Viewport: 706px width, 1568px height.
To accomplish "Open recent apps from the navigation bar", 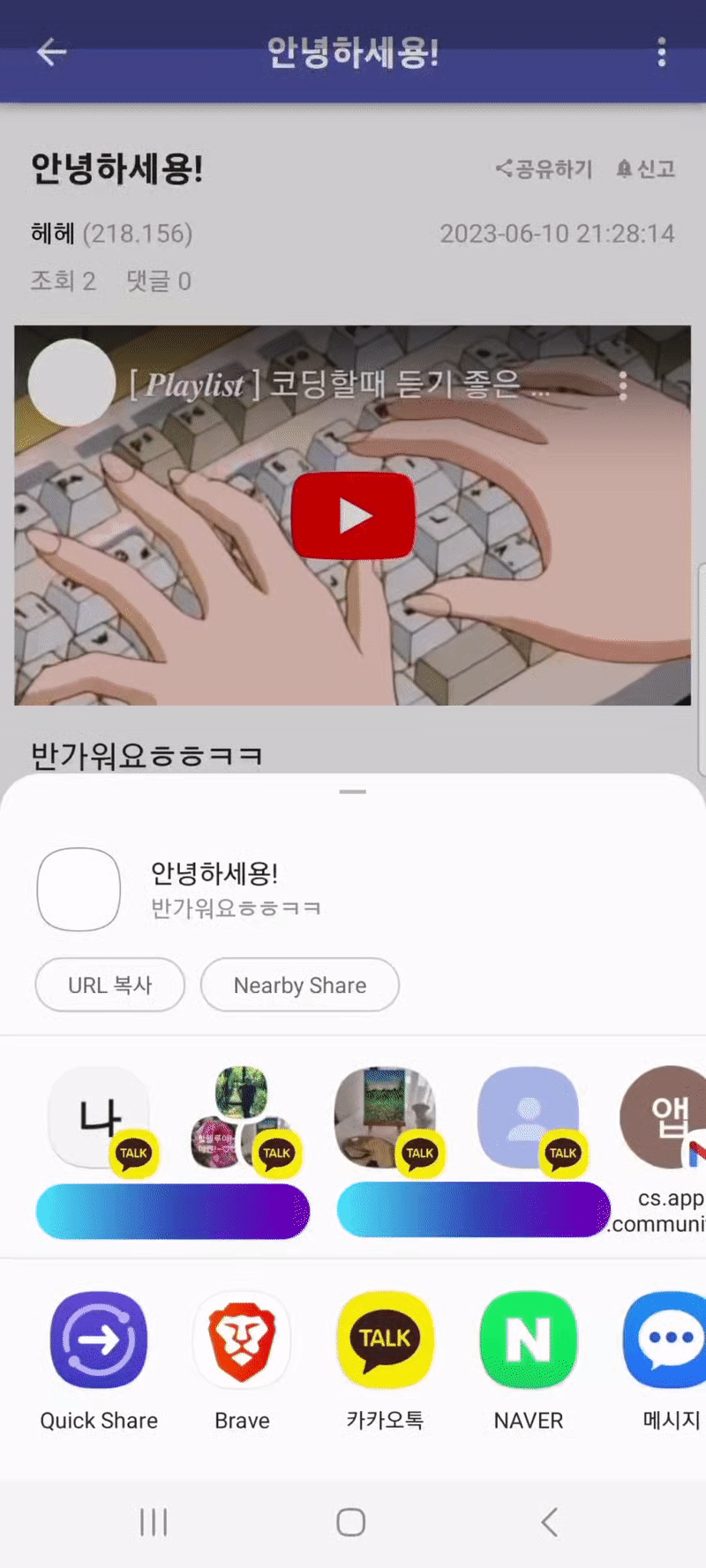I will tap(154, 1521).
